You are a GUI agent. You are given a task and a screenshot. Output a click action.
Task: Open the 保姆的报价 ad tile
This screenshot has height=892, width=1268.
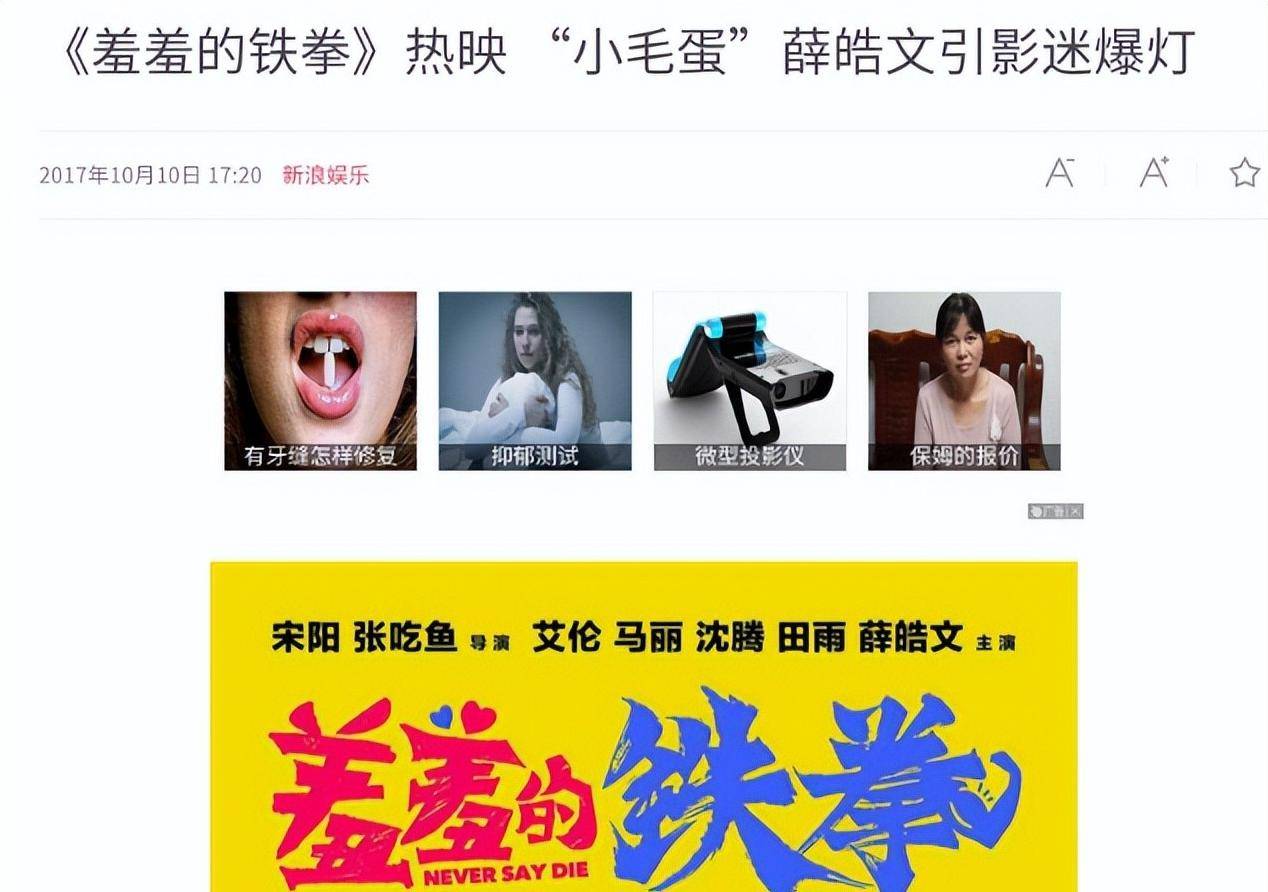pos(964,381)
